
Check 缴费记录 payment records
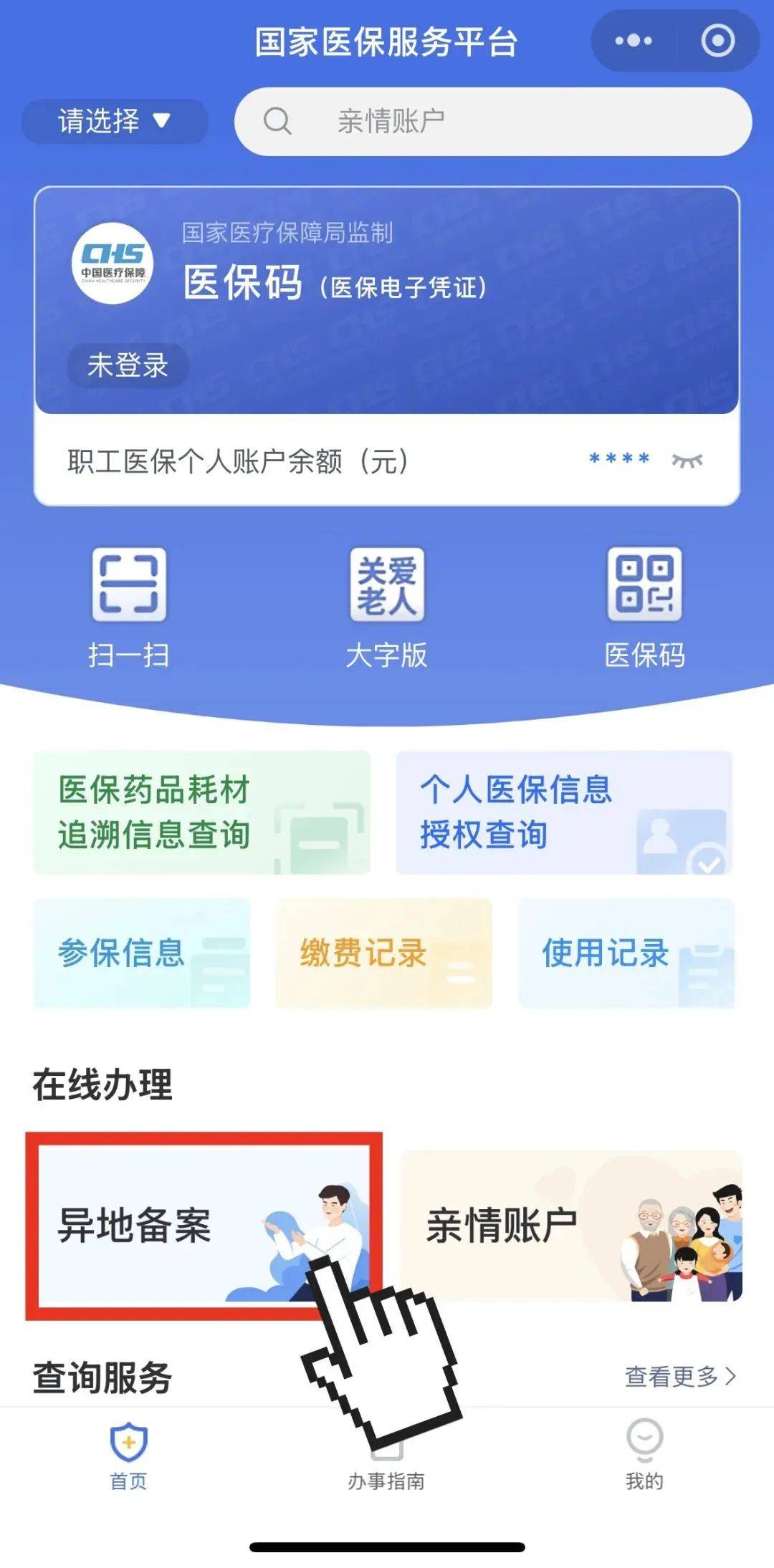384,953
